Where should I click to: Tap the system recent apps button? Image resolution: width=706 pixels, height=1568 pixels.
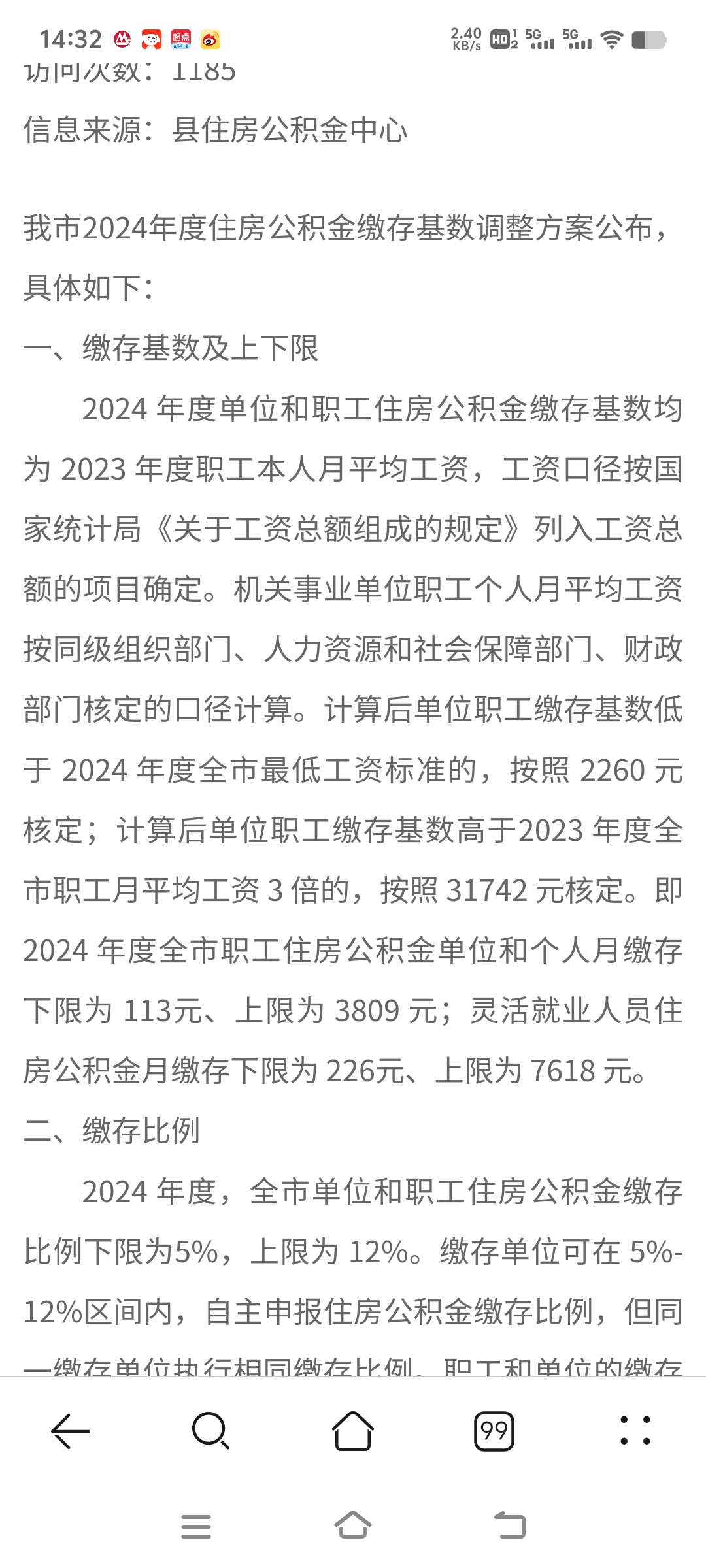tap(196, 1527)
